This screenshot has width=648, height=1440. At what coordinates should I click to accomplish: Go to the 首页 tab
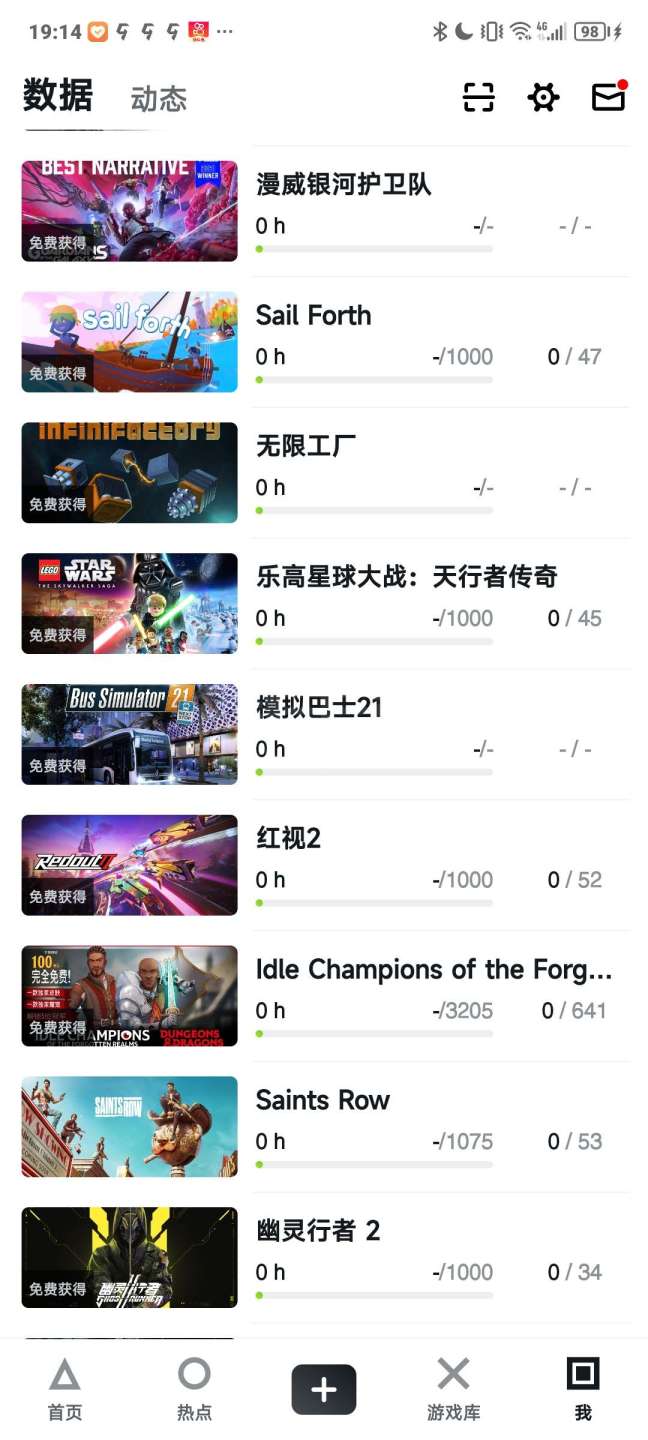pyautogui.click(x=65, y=1390)
